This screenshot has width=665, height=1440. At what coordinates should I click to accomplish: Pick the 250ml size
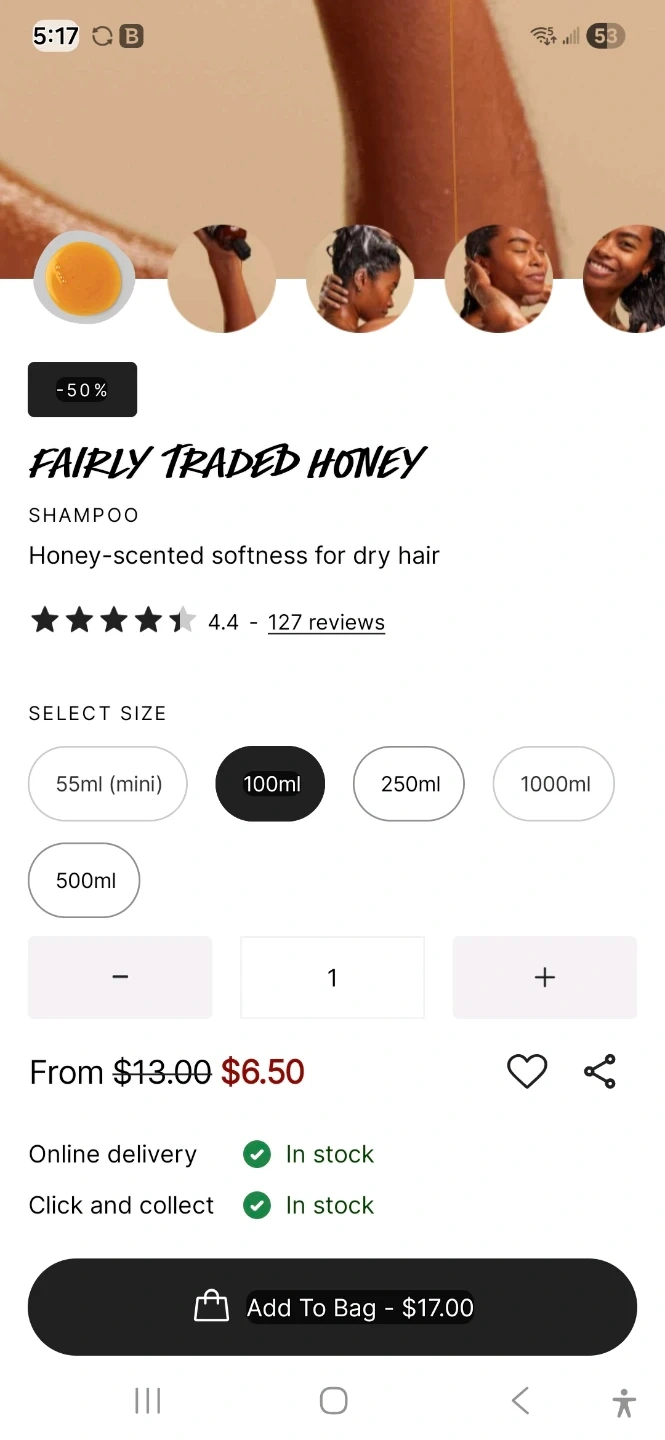coord(409,784)
